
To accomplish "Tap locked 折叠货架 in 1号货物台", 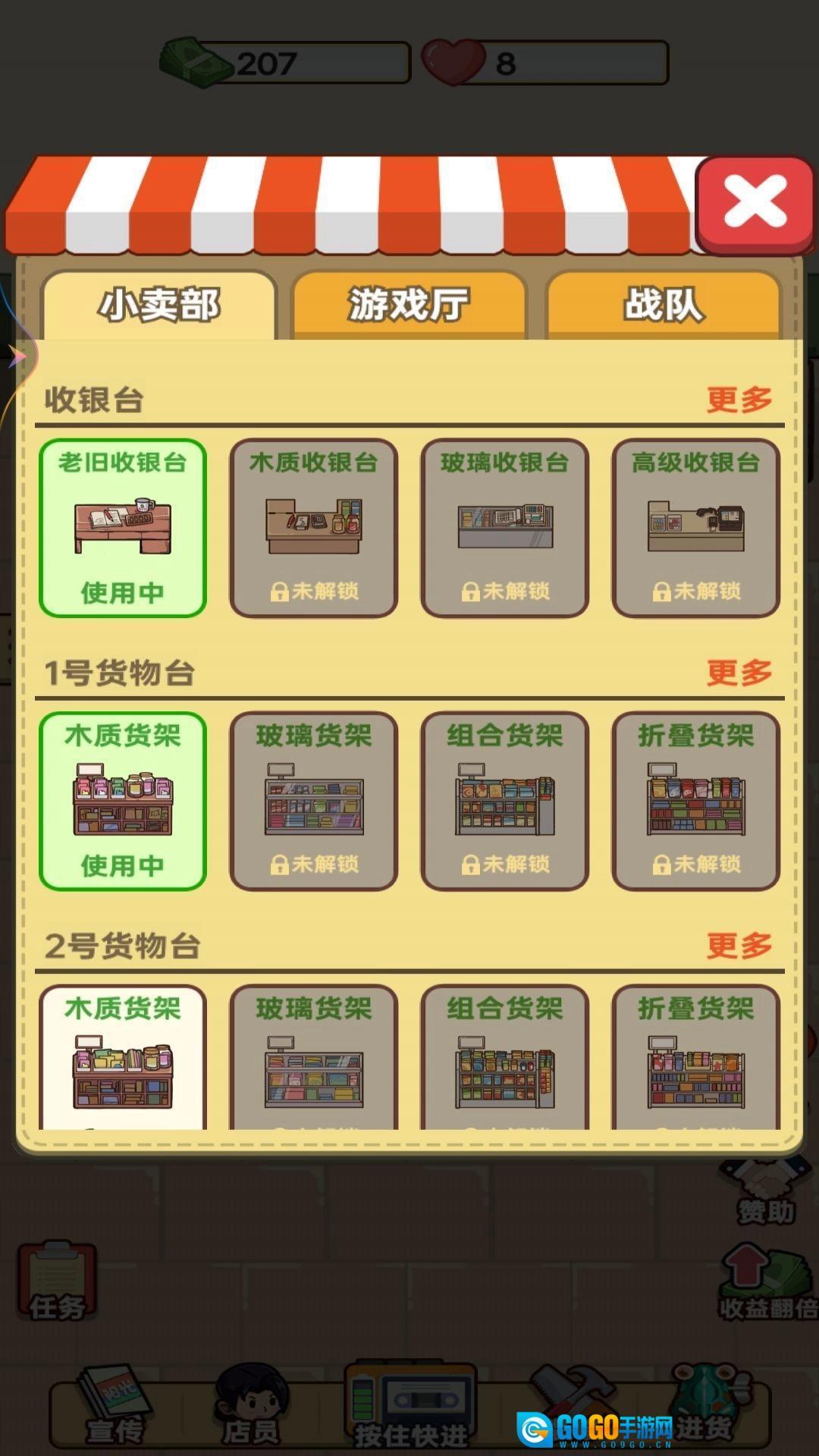I will (x=696, y=801).
